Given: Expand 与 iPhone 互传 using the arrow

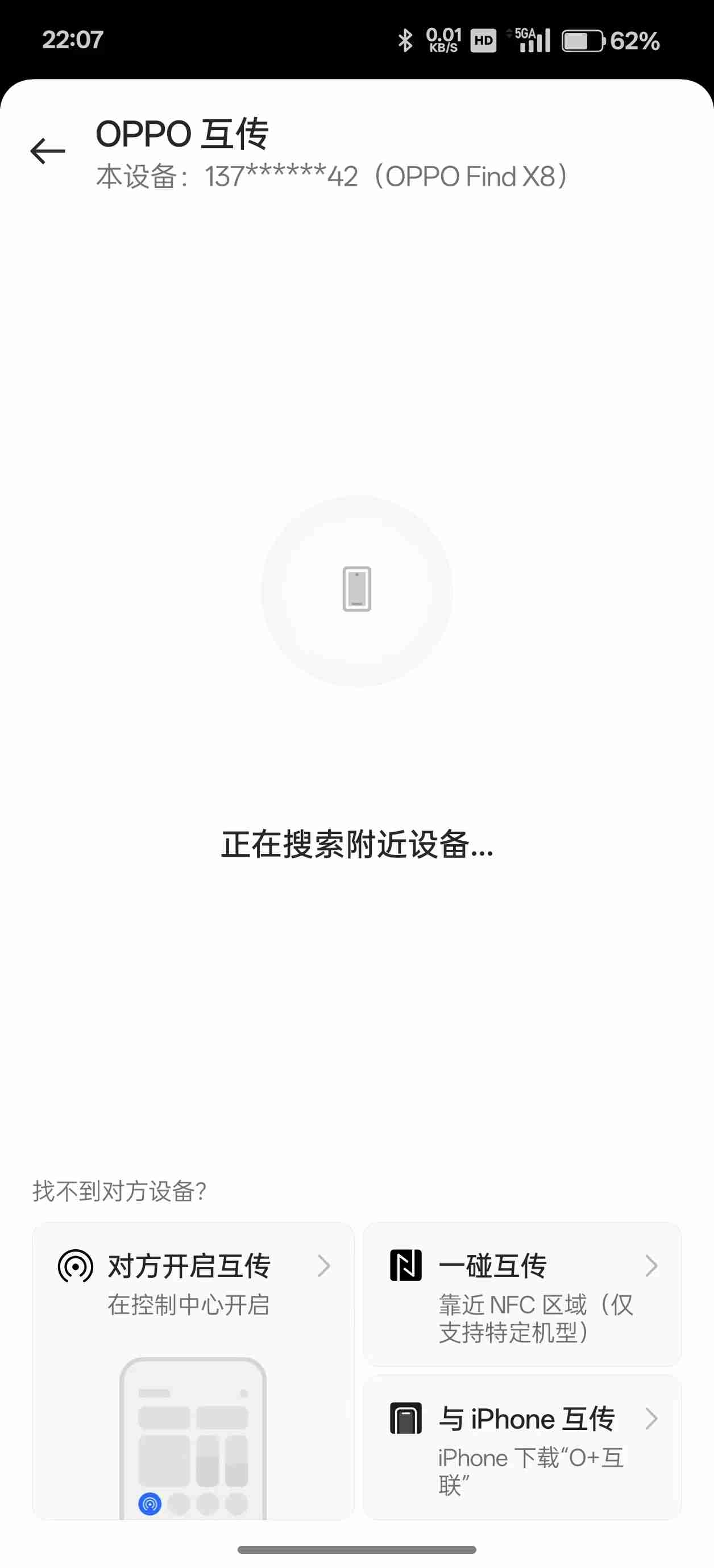Looking at the screenshot, I should [654, 1418].
